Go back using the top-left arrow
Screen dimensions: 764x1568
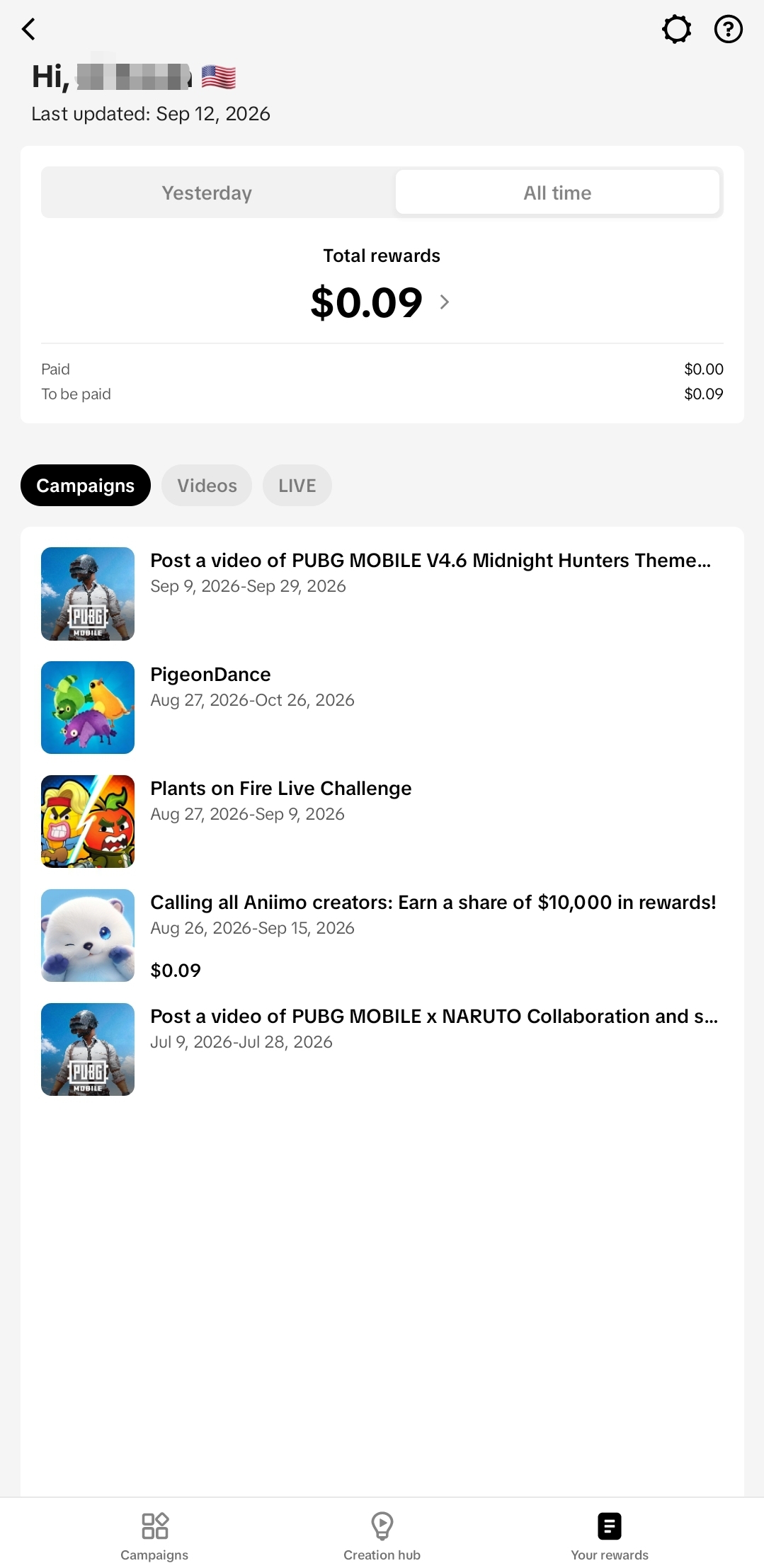pos(28,29)
